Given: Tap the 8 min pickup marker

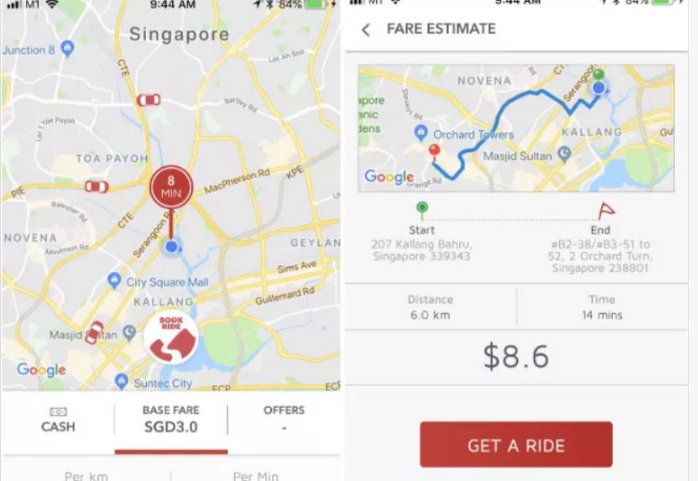Looking at the screenshot, I should [x=170, y=187].
